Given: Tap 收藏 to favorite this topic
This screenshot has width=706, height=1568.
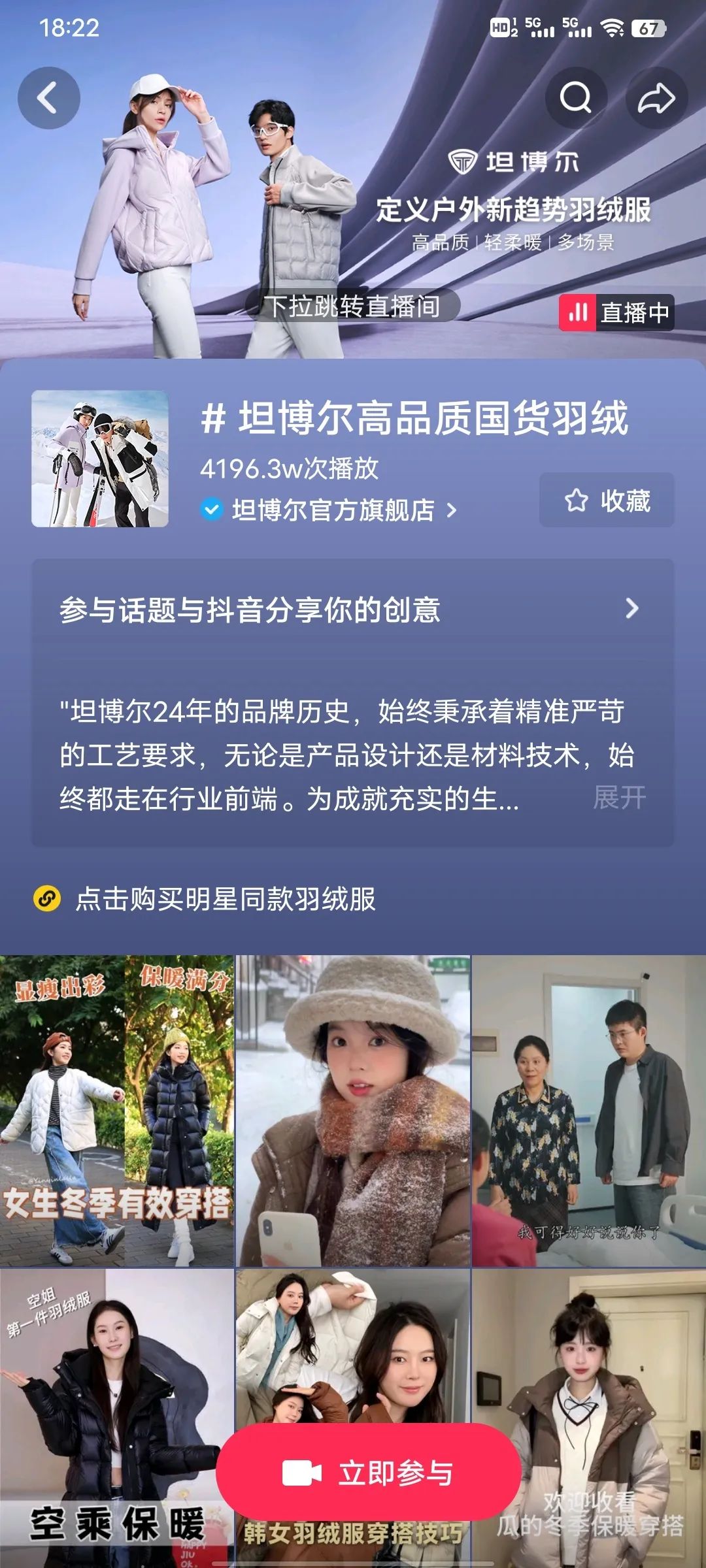Looking at the screenshot, I should point(607,500).
